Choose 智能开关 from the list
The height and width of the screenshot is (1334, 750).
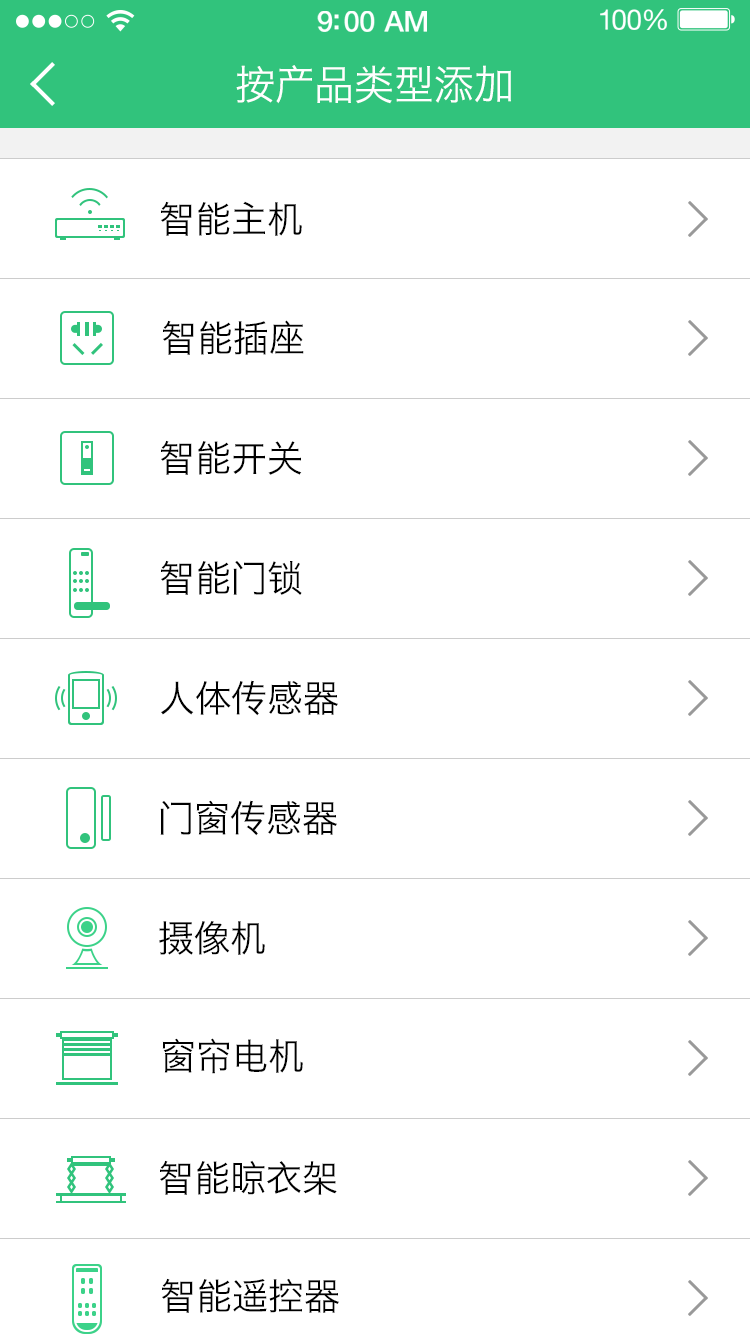point(375,459)
